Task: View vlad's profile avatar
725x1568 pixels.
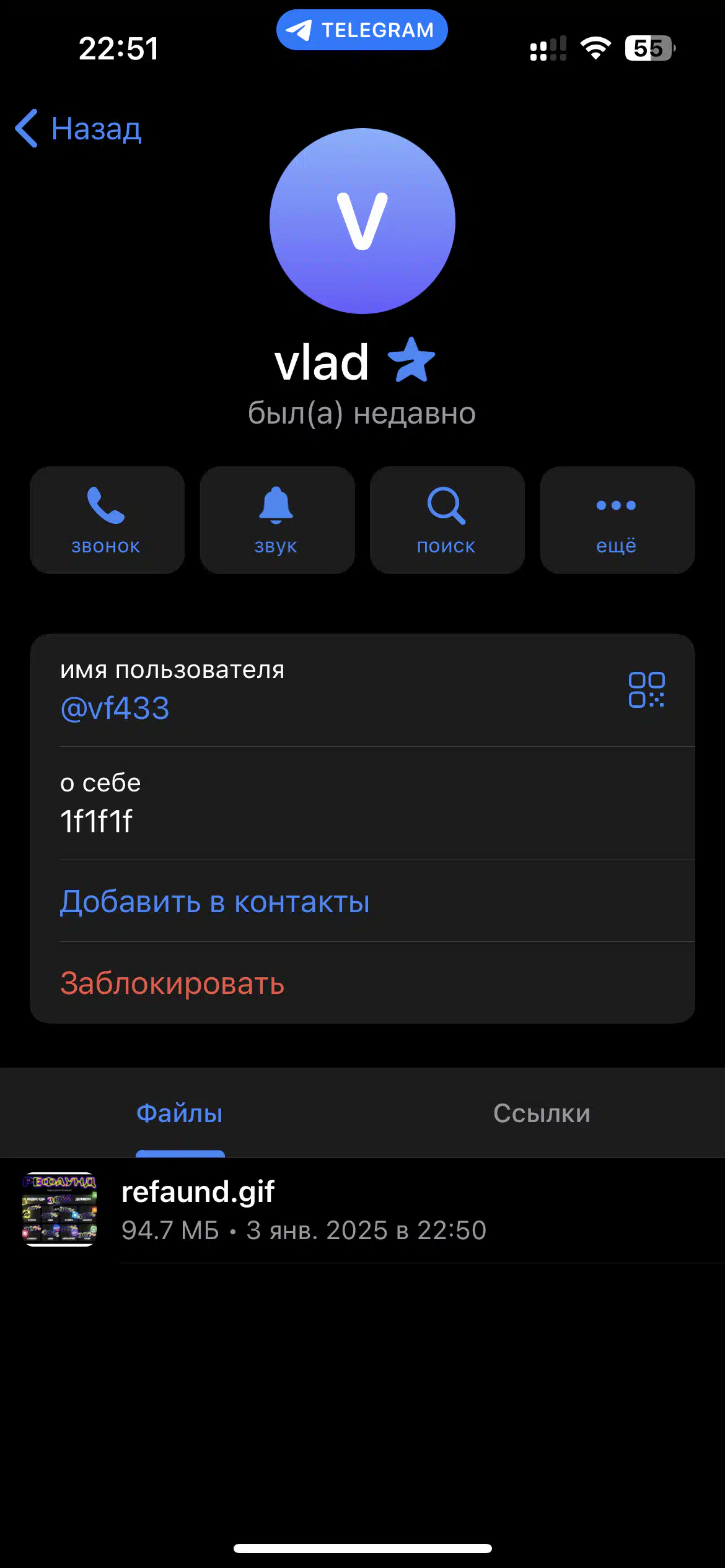Action: point(362,221)
